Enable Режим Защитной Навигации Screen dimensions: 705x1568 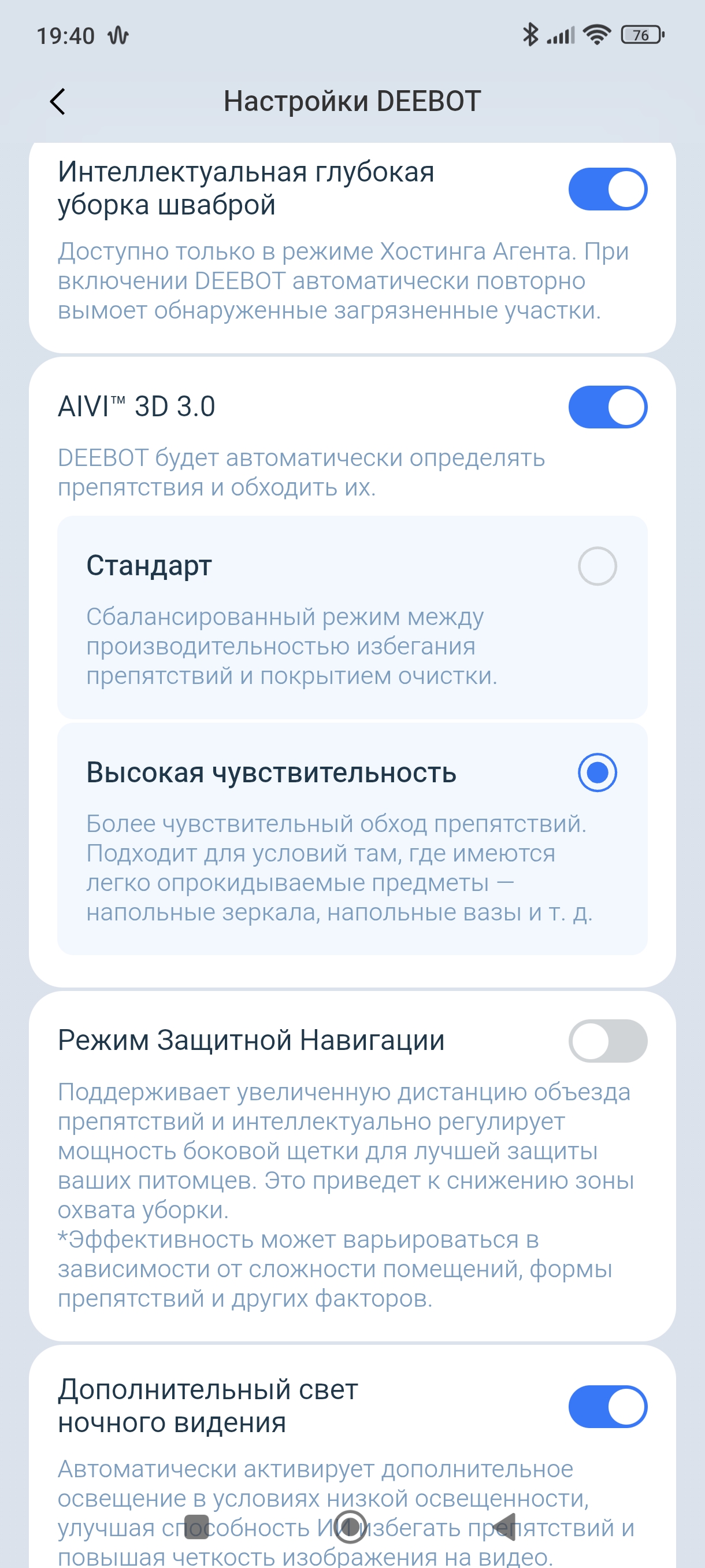pos(607,1041)
